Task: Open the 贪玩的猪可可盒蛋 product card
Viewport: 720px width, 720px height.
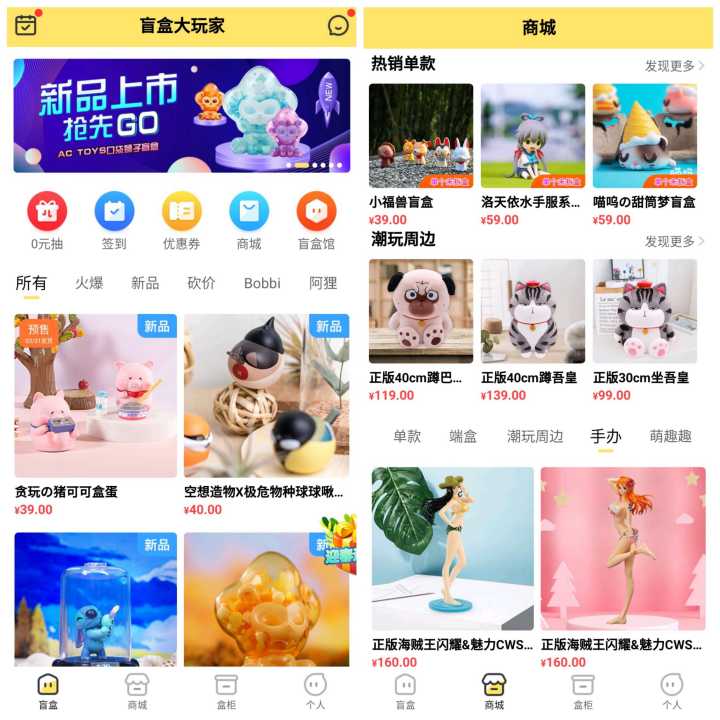Action: point(95,410)
